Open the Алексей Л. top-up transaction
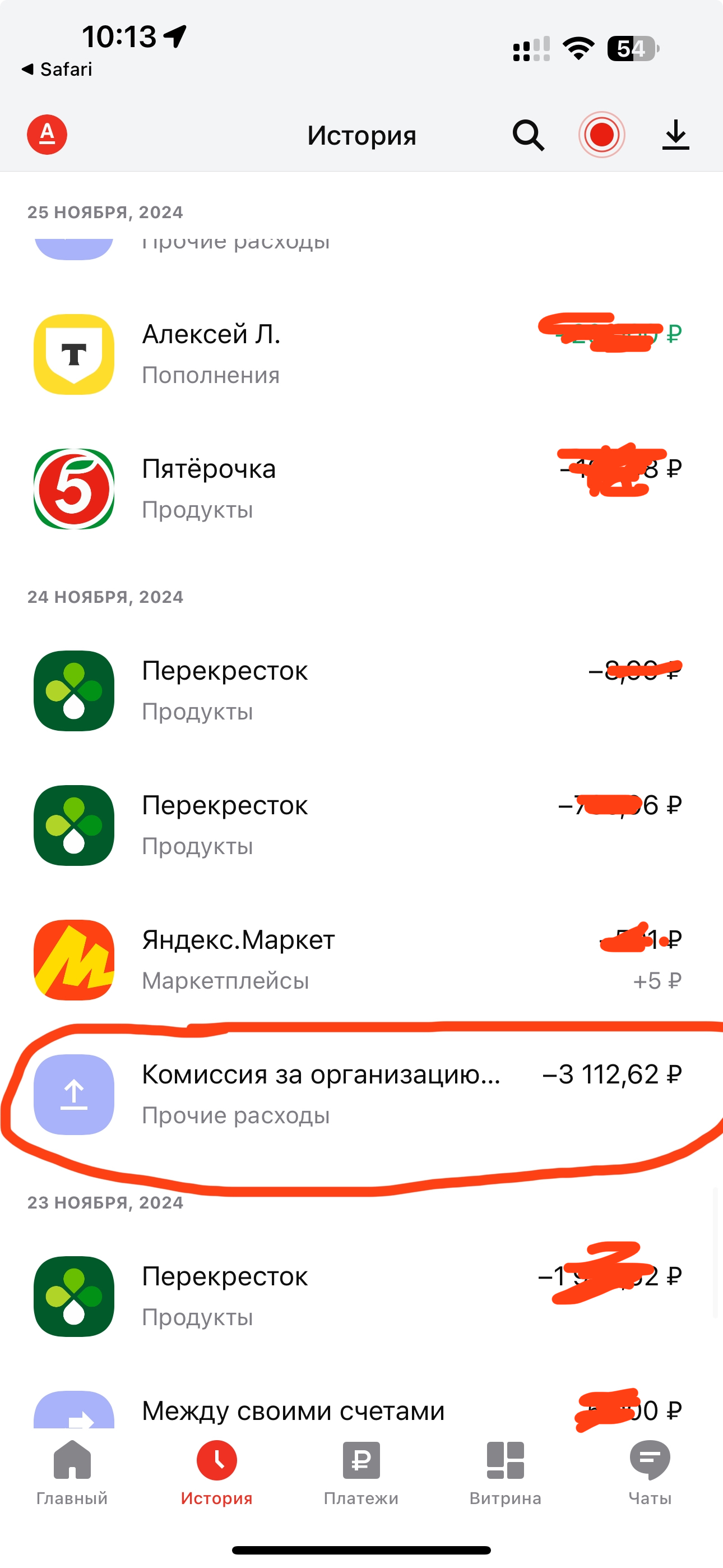Viewport: 723px width, 1568px height. 359,354
